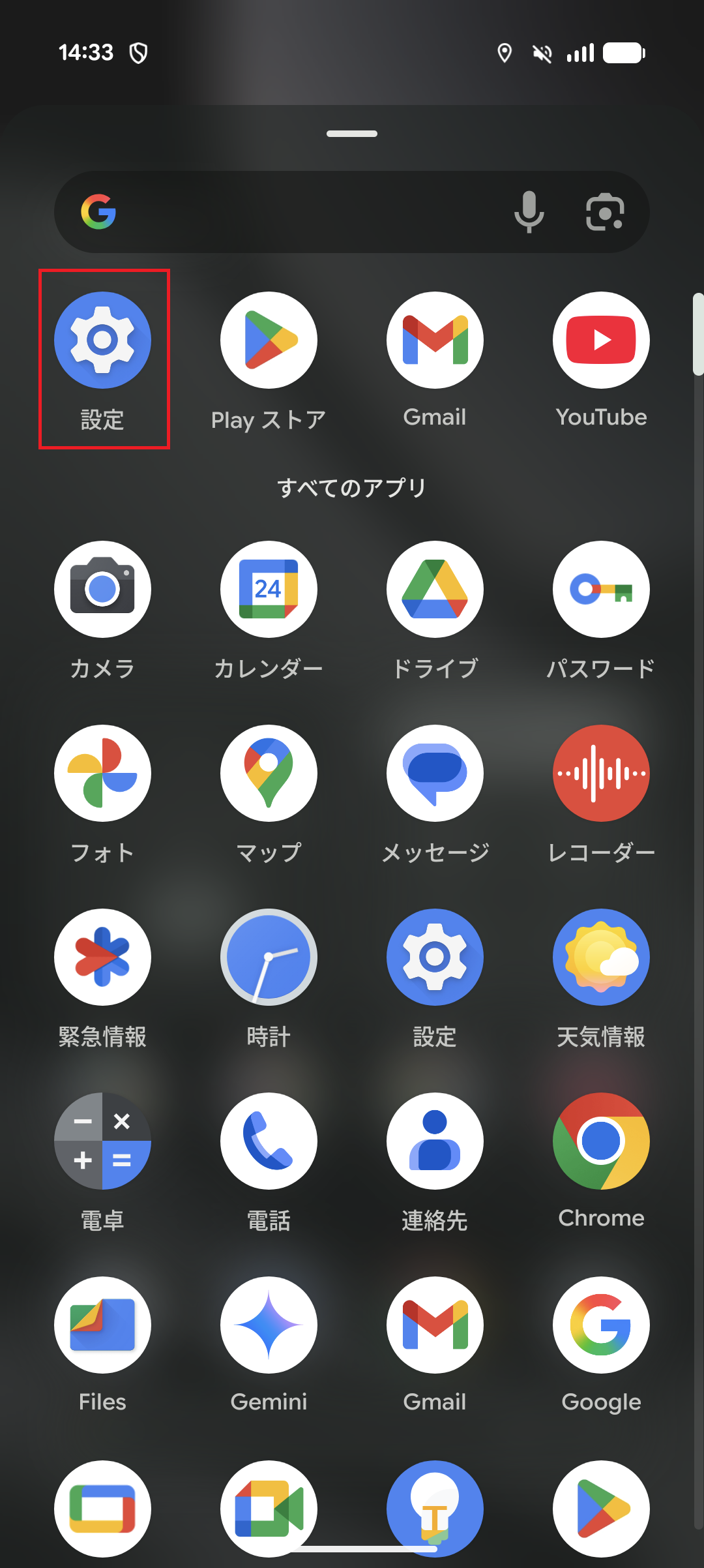The width and height of the screenshot is (704, 1568).
Task: Open the 時計 app
Action: pyautogui.click(x=269, y=957)
